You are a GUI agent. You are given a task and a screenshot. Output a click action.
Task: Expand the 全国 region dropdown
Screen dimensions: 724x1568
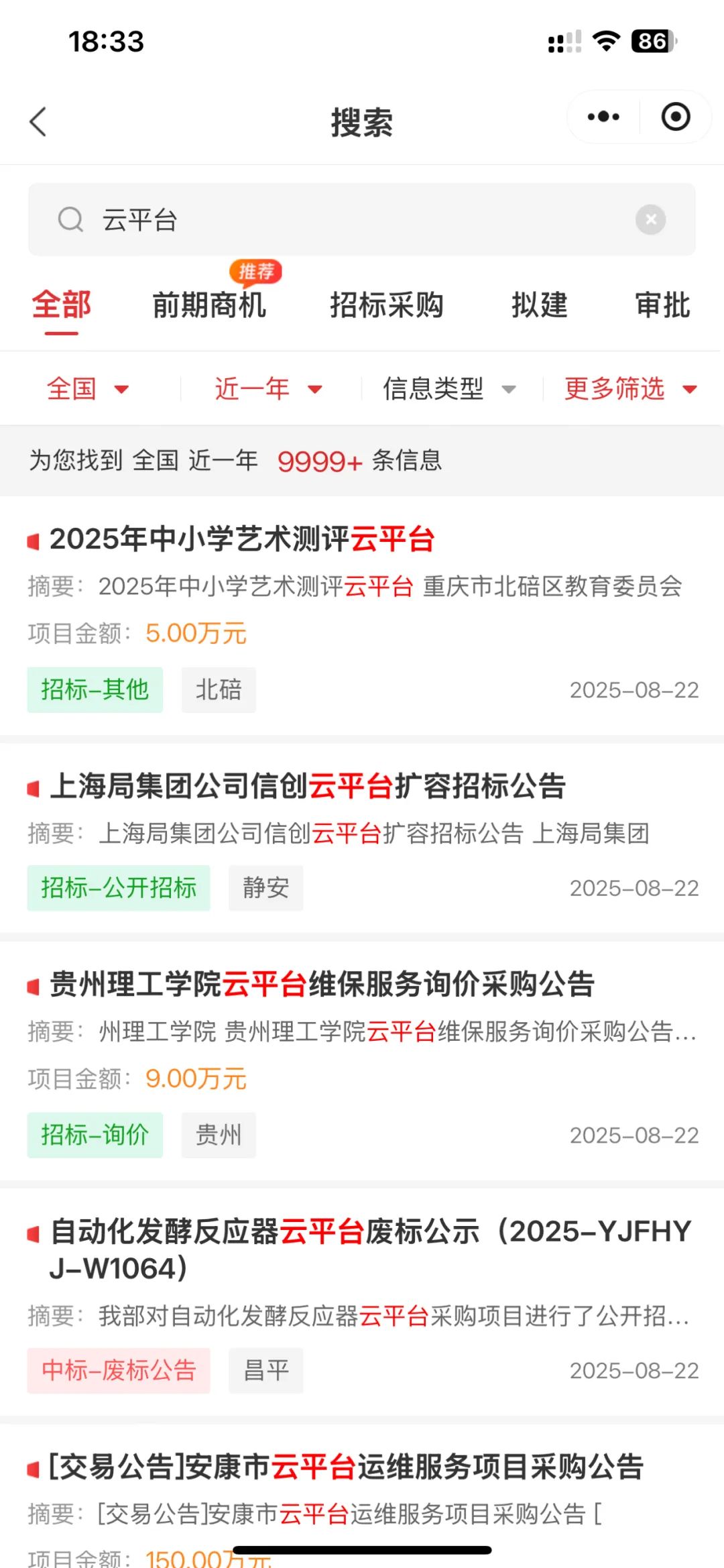88,388
